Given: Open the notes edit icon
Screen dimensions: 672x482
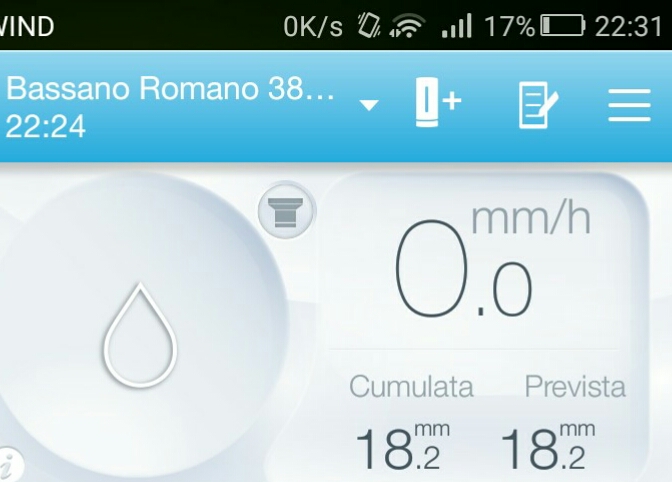Looking at the screenshot, I should click(538, 105).
